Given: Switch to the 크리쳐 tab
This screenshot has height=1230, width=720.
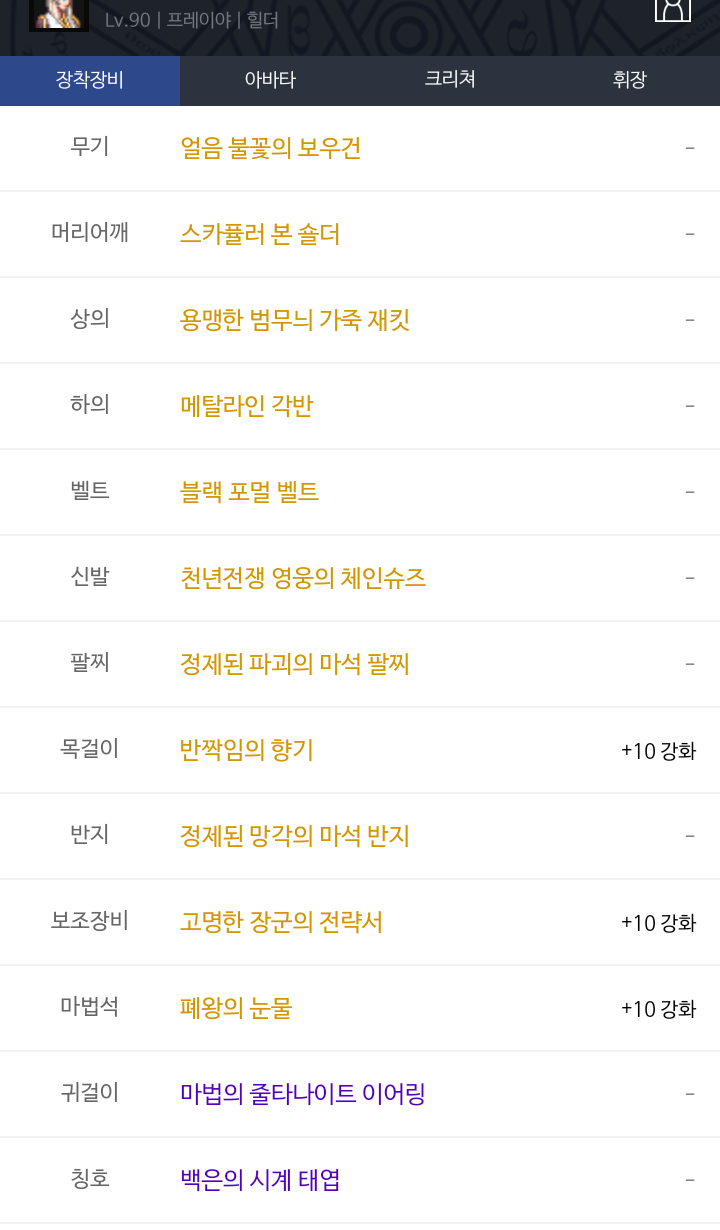Looking at the screenshot, I should [x=450, y=80].
